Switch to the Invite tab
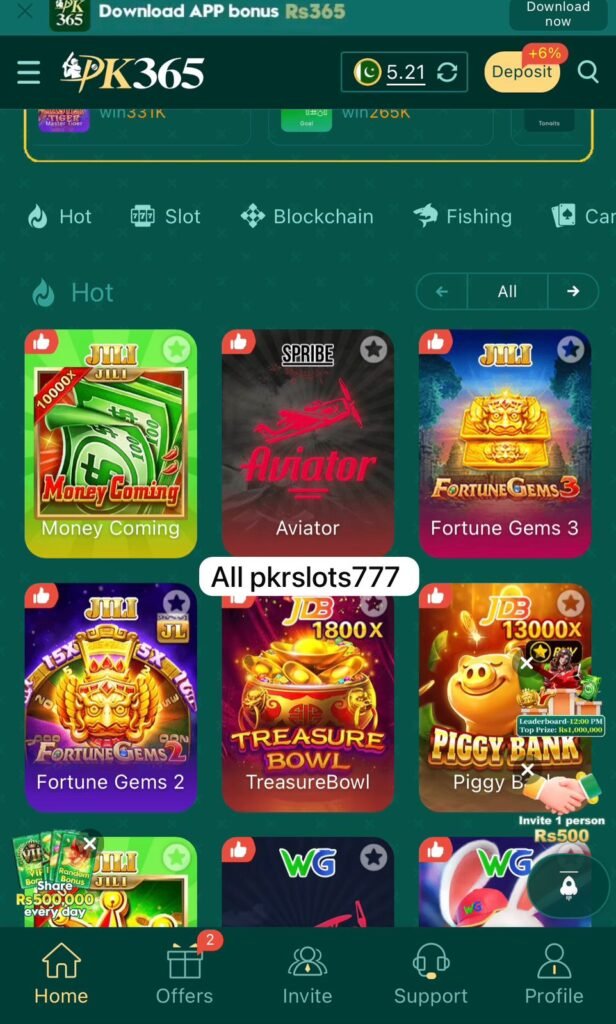The width and height of the screenshot is (616, 1024). click(x=307, y=975)
